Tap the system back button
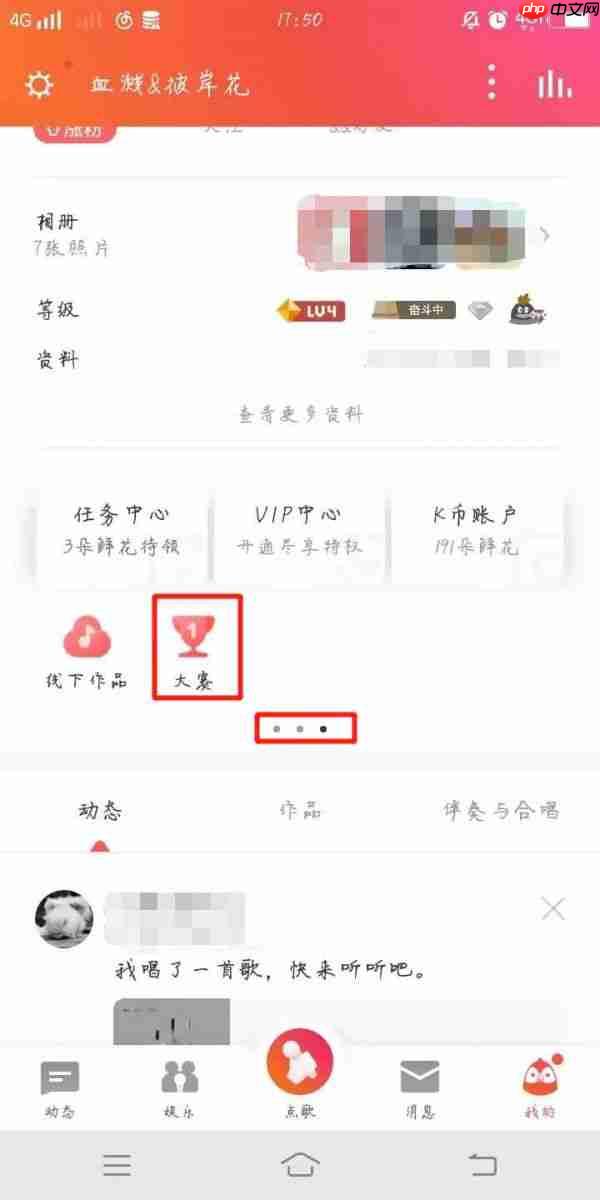The height and width of the screenshot is (1200, 600). click(x=482, y=1163)
